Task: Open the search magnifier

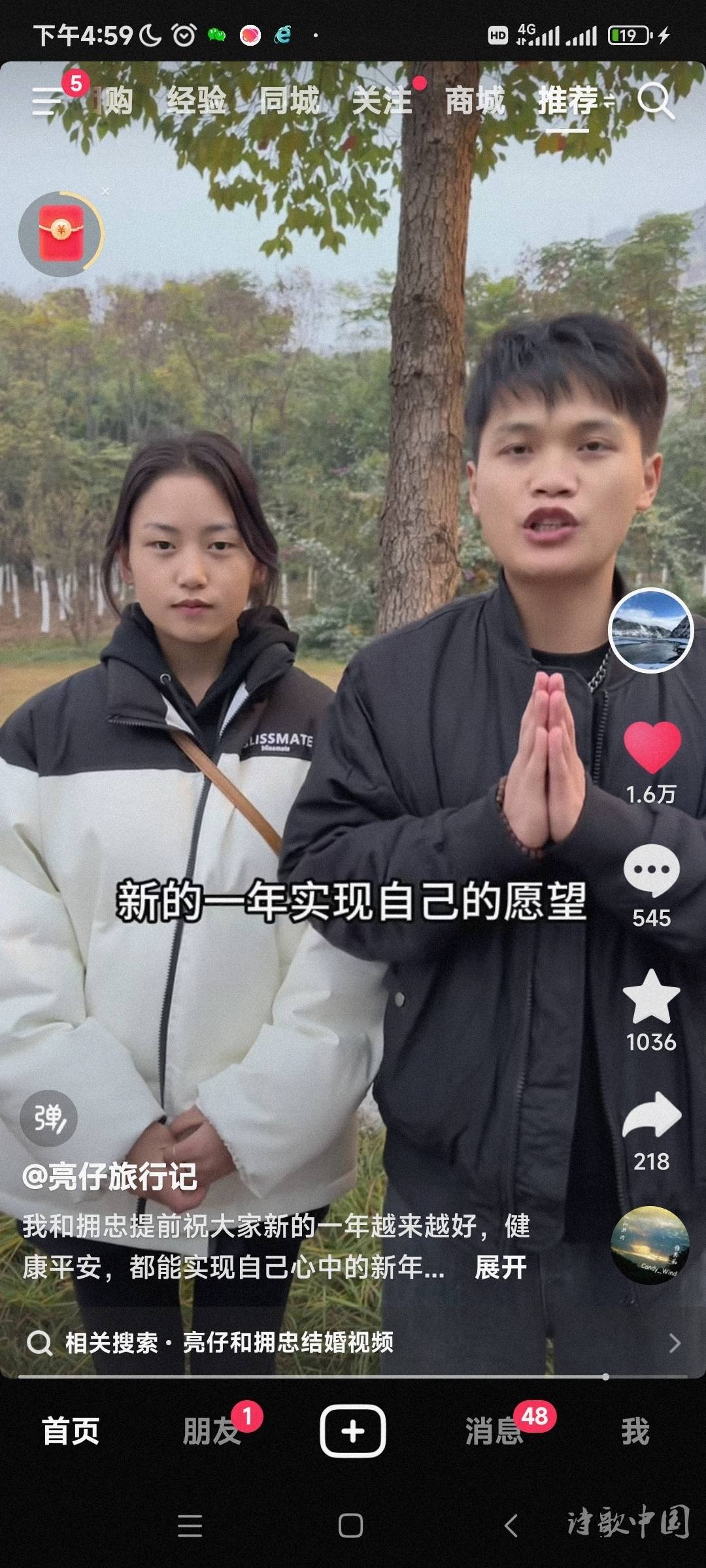Action: coord(655,101)
